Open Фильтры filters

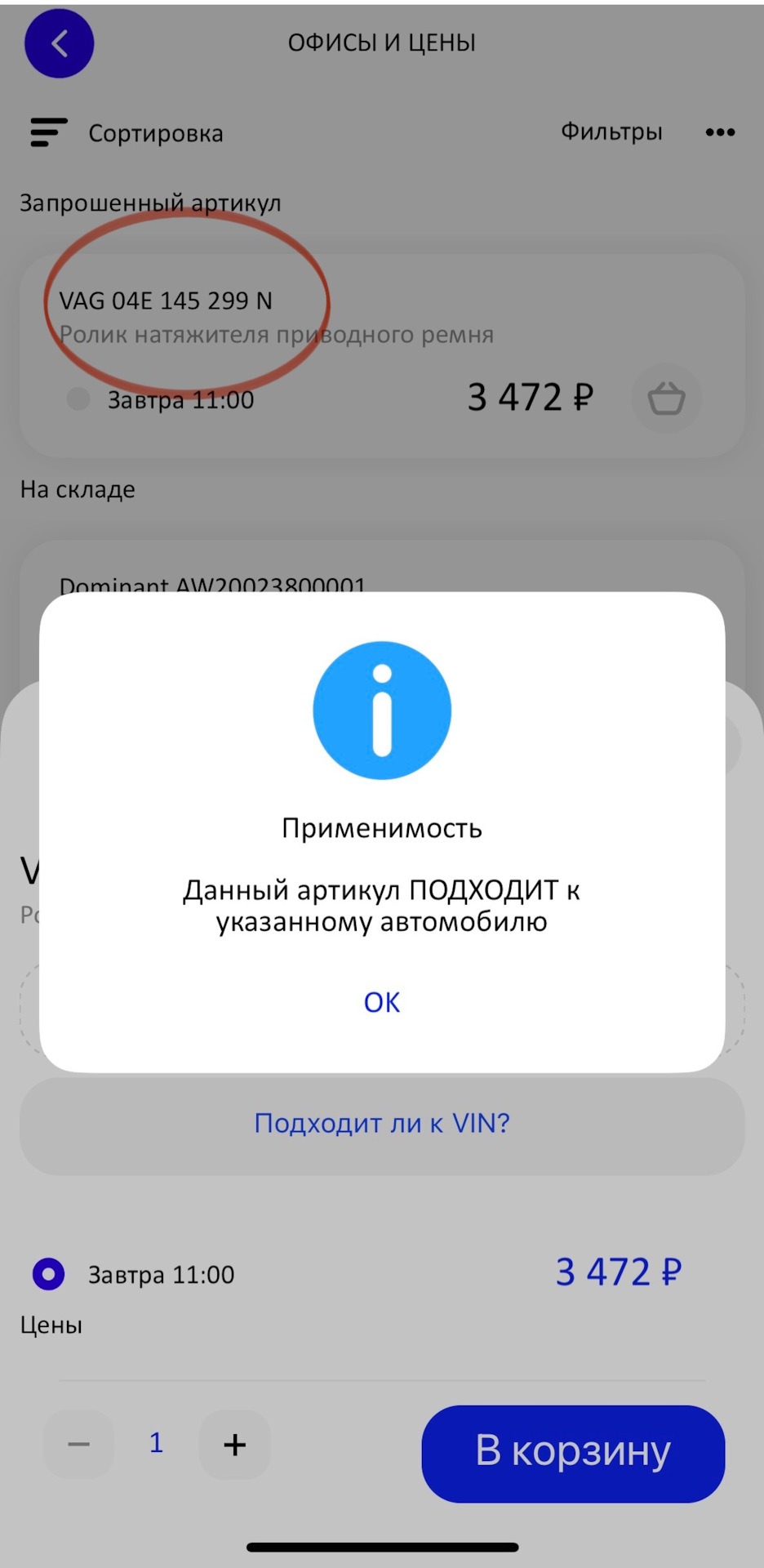click(x=611, y=131)
